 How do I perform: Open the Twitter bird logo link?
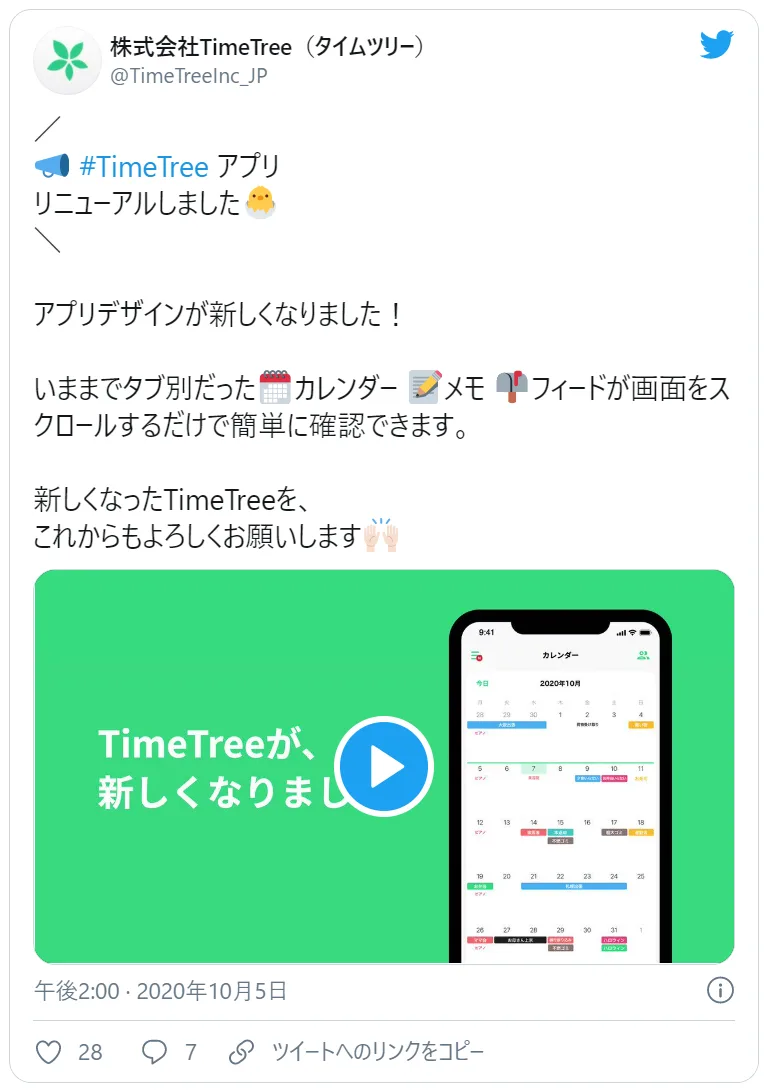717,46
